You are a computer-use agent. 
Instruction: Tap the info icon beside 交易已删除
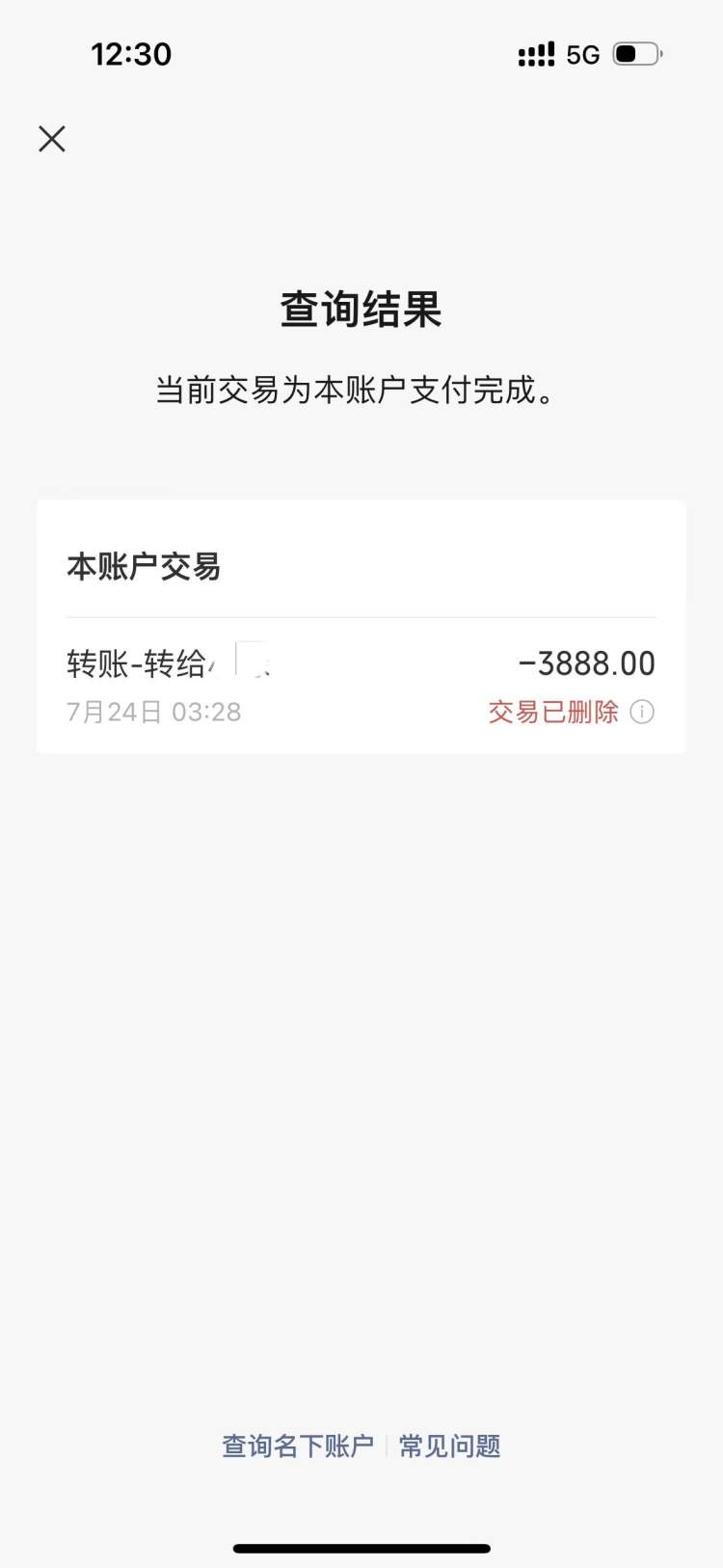pos(642,712)
